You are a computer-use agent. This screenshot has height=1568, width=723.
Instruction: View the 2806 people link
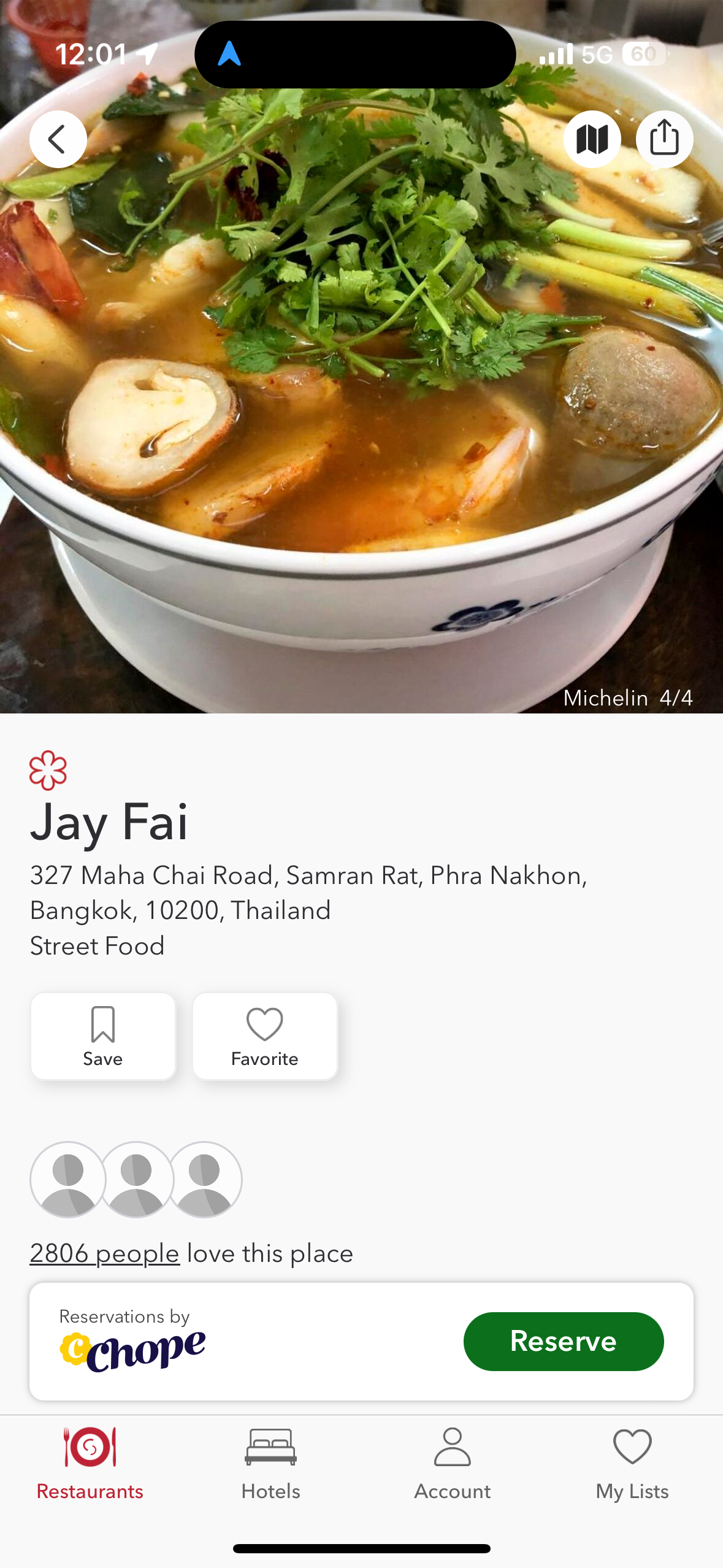click(x=105, y=1253)
